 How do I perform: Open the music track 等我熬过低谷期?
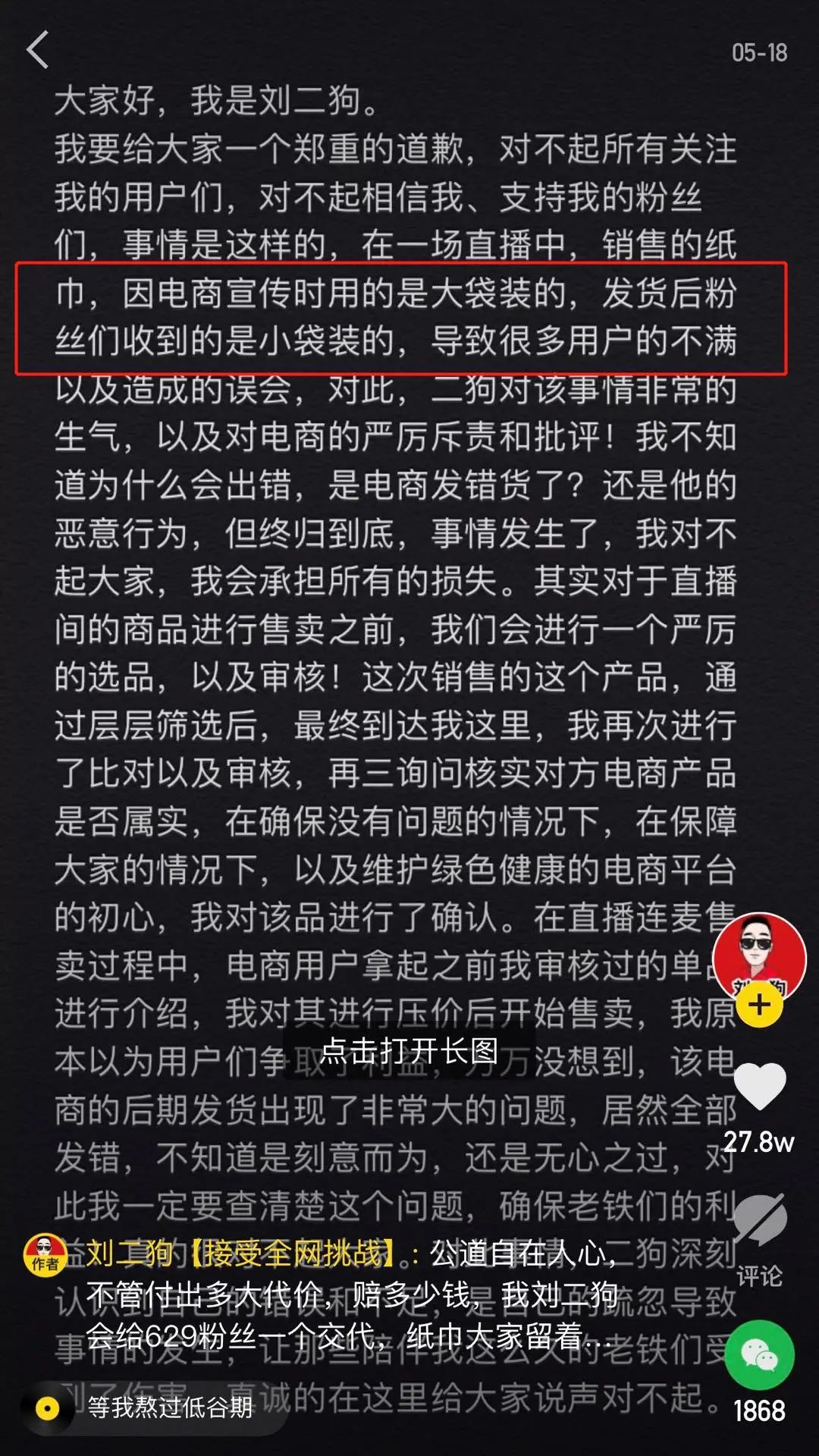click(170, 1407)
